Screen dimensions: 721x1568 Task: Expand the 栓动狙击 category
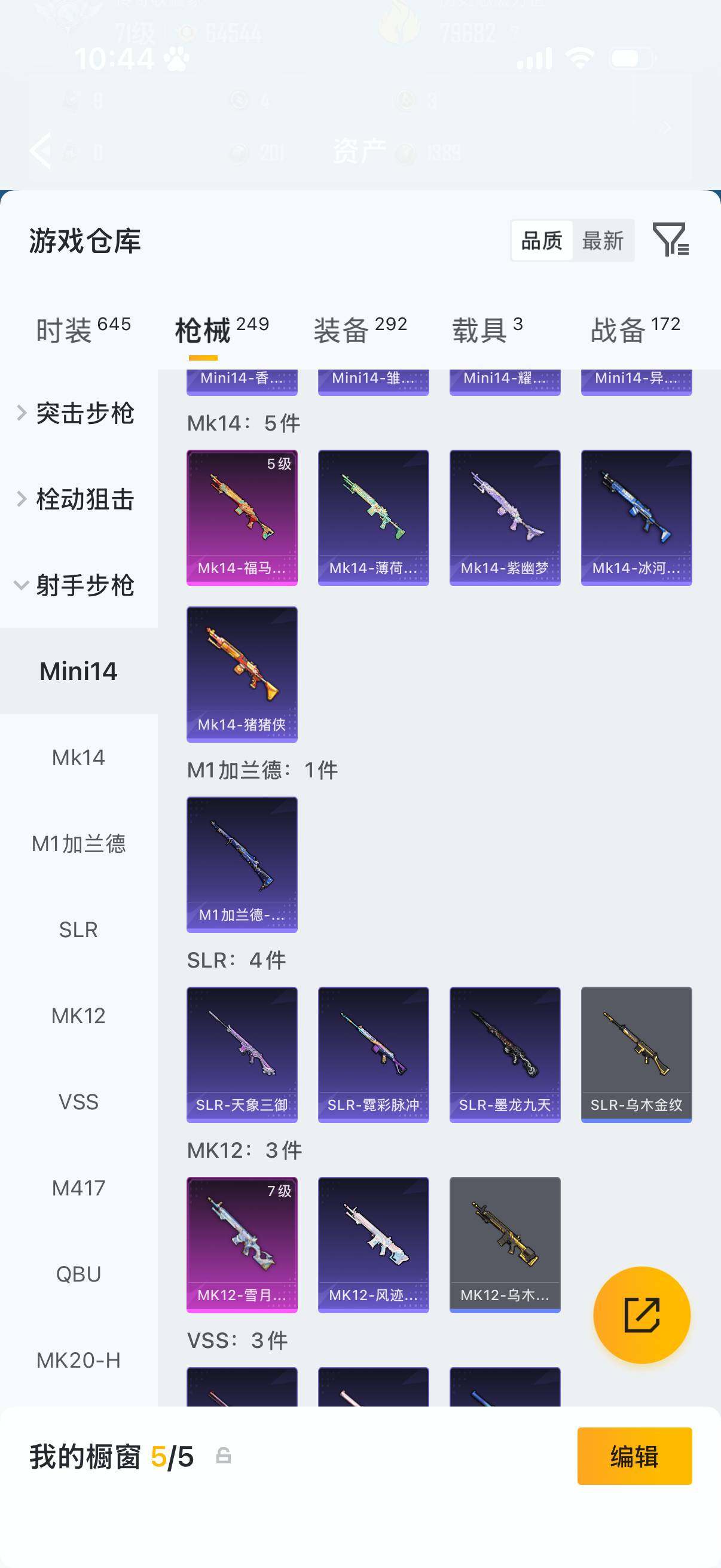coord(79,501)
